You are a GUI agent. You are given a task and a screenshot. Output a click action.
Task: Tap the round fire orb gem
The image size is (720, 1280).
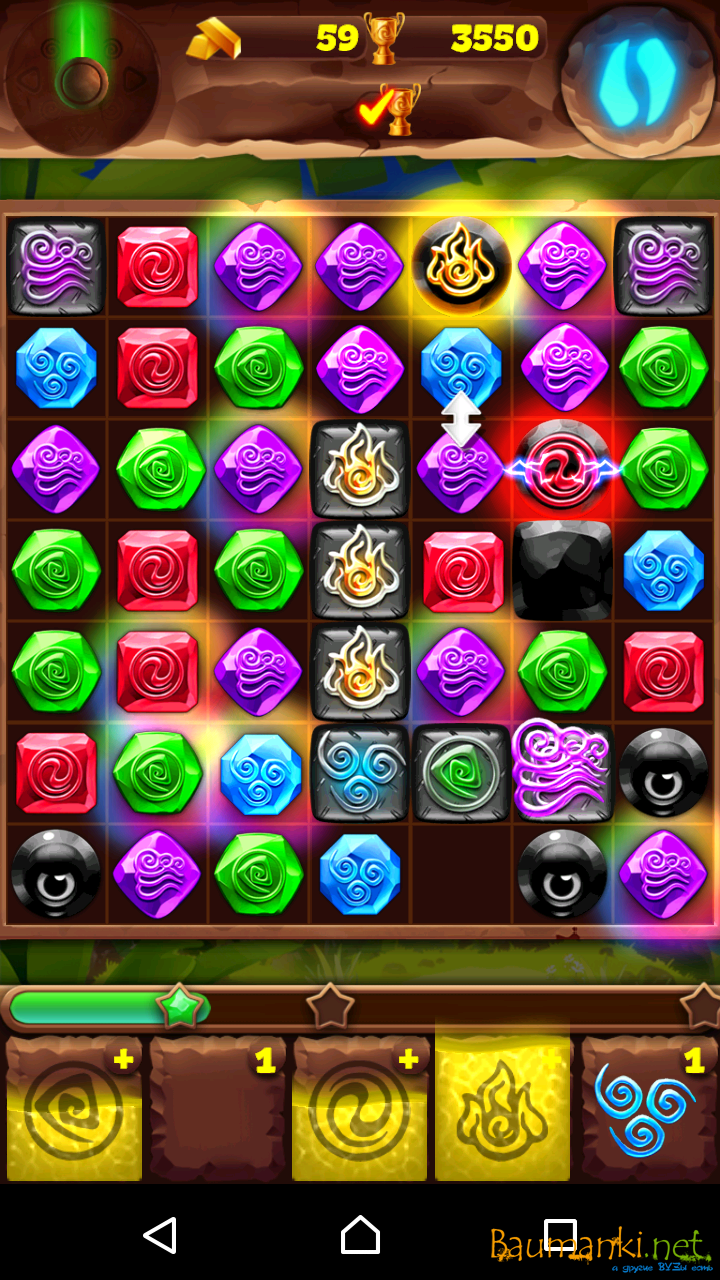point(461,266)
